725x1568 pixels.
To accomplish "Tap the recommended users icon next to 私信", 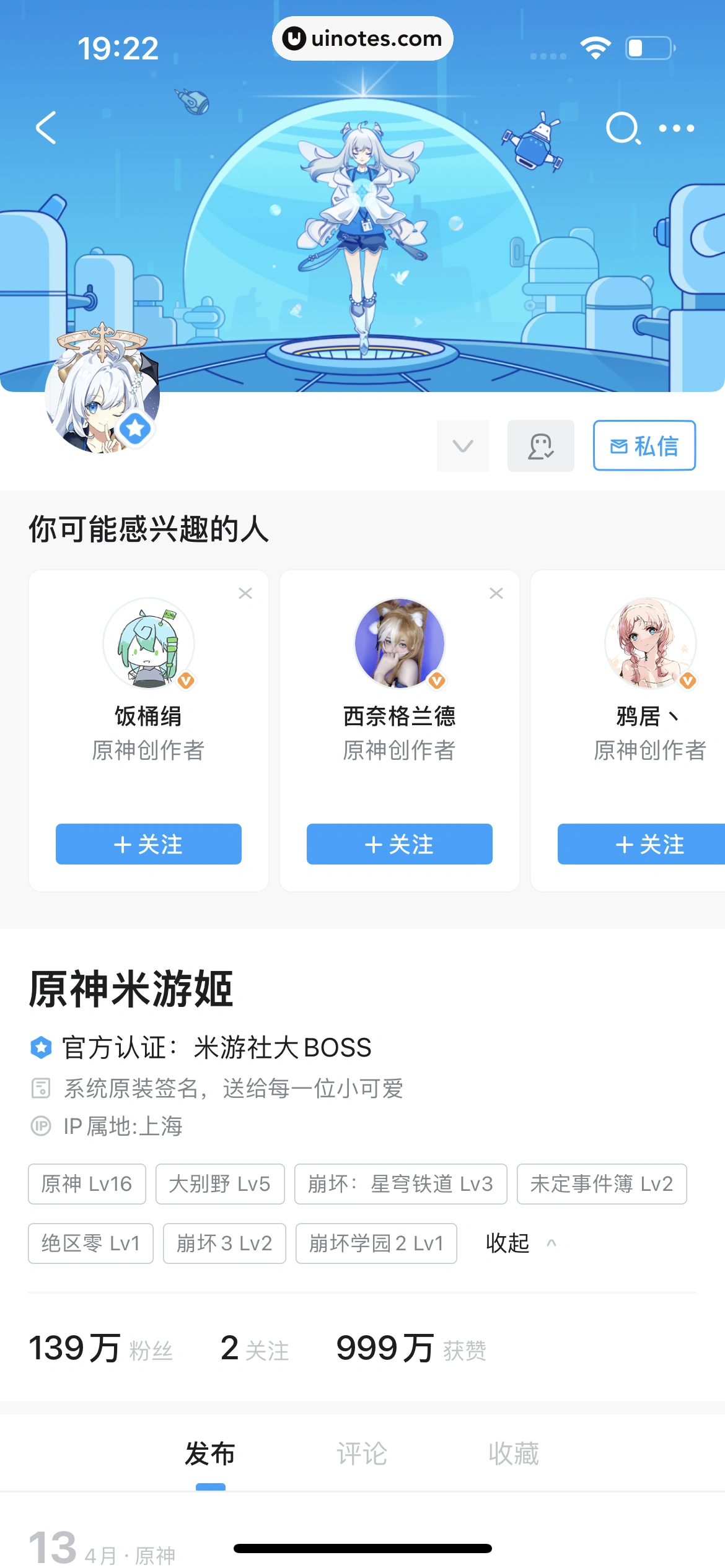I will 540,445.
